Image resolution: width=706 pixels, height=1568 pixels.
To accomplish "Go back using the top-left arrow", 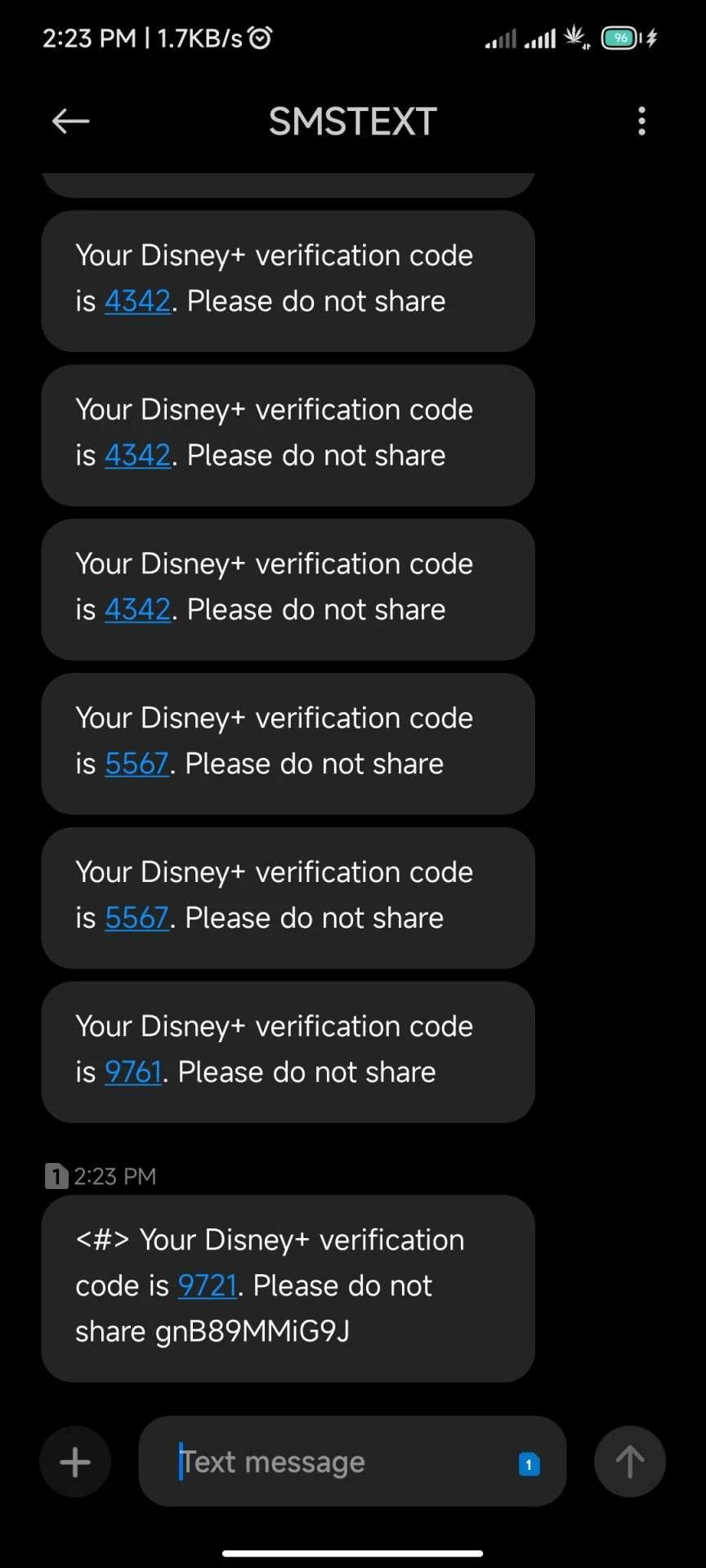I will coord(70,122).
